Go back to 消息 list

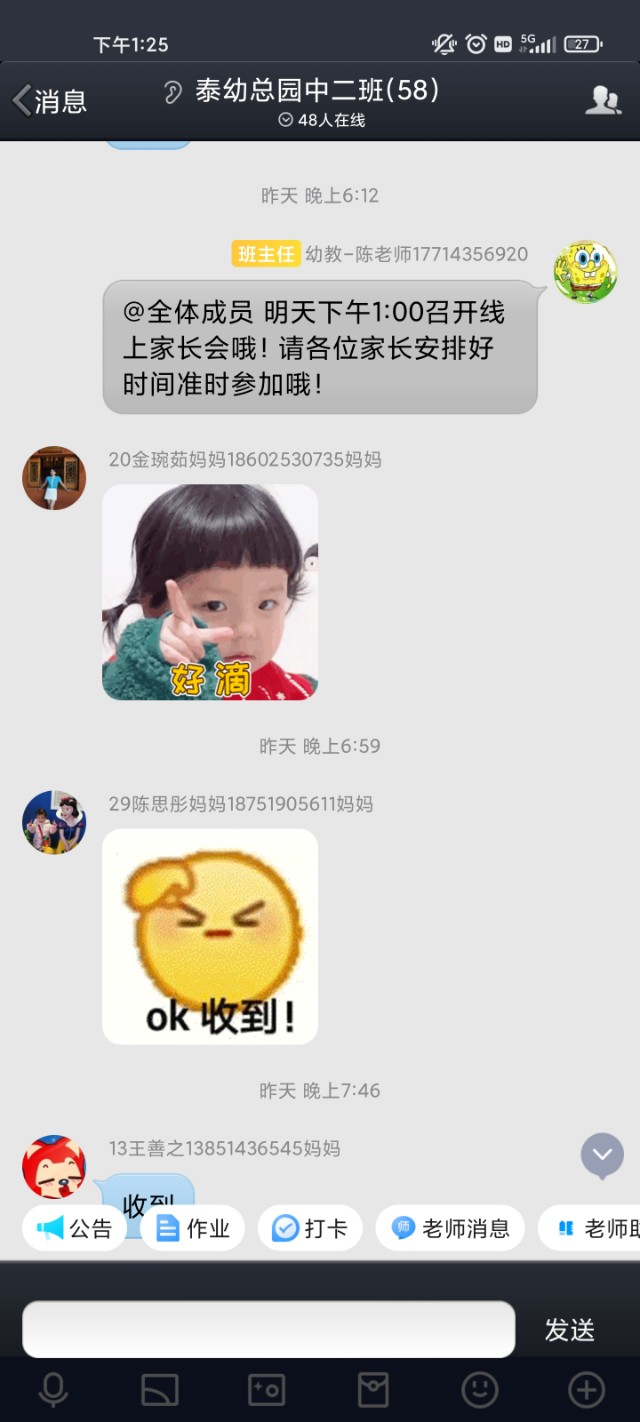48,100
